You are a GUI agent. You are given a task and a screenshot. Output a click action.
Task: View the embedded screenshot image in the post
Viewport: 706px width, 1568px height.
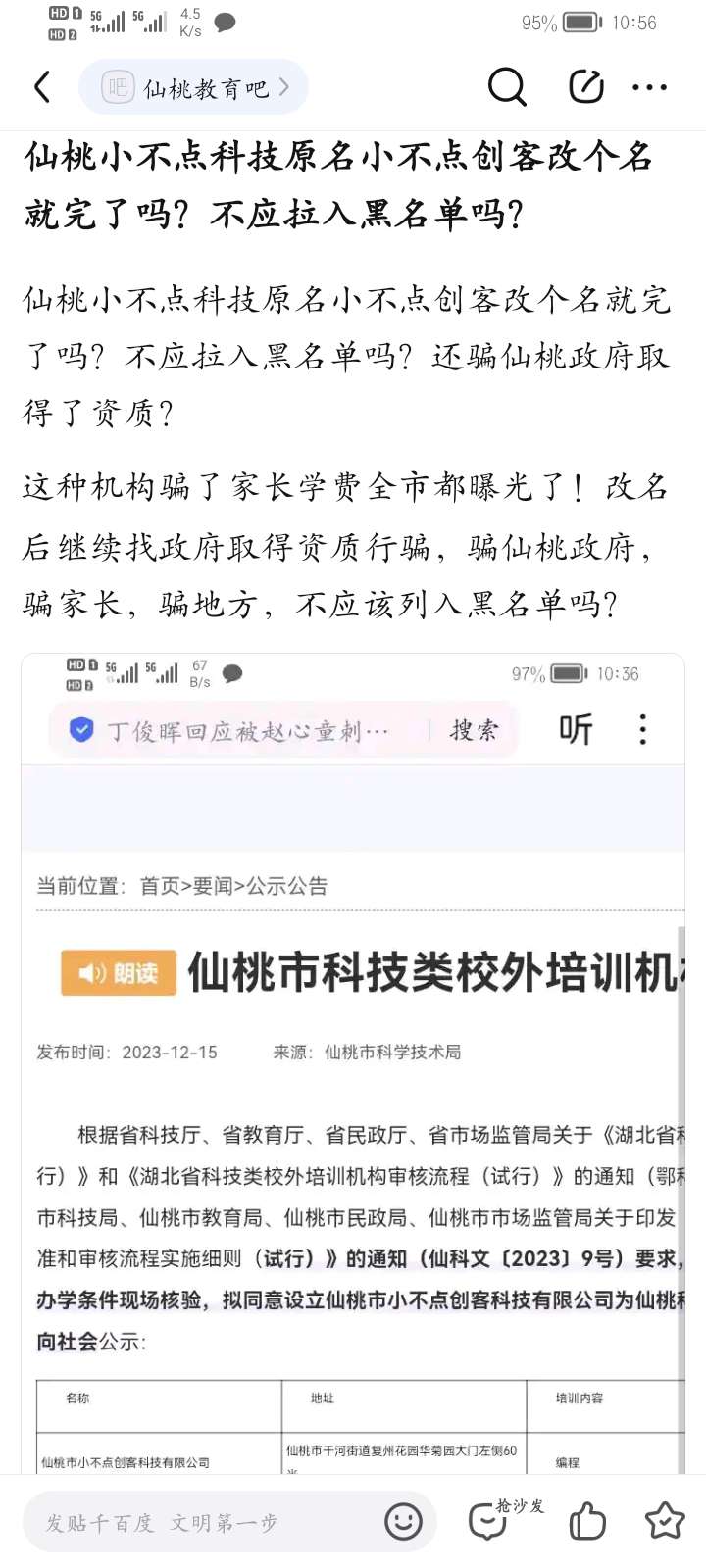(353, 1063)
